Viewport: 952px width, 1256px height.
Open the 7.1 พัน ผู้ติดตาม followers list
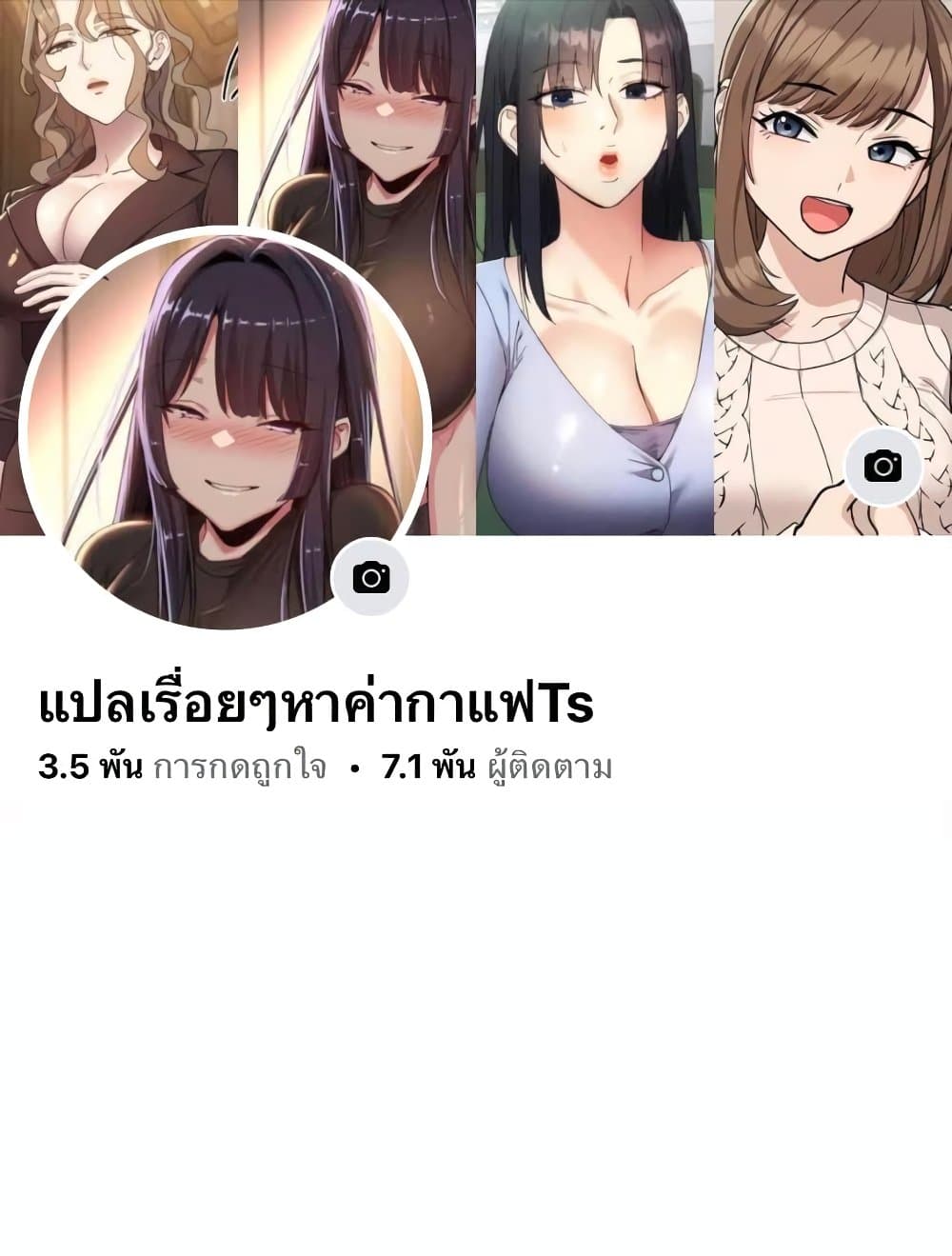pos(496,767)
